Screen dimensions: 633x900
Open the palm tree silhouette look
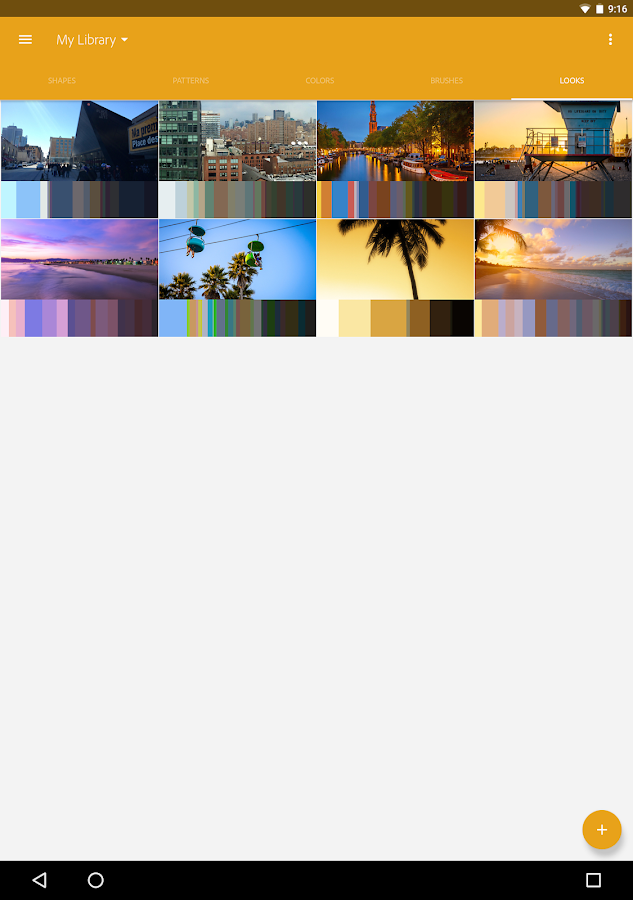[395, 278]
